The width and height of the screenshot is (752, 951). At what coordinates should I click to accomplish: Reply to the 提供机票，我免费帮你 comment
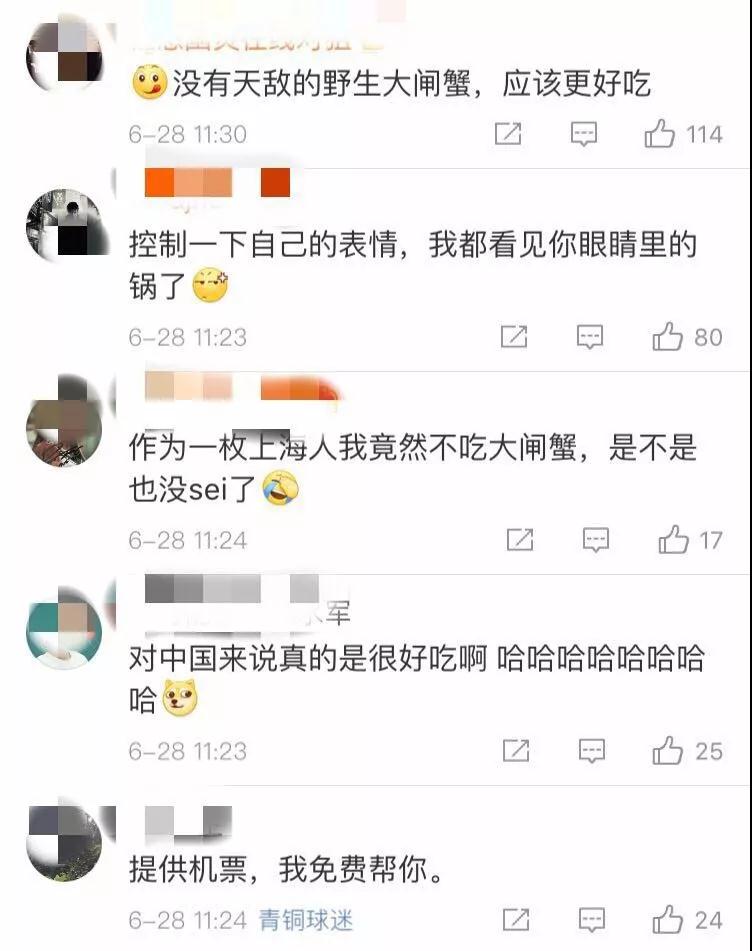tap(592, 919)
